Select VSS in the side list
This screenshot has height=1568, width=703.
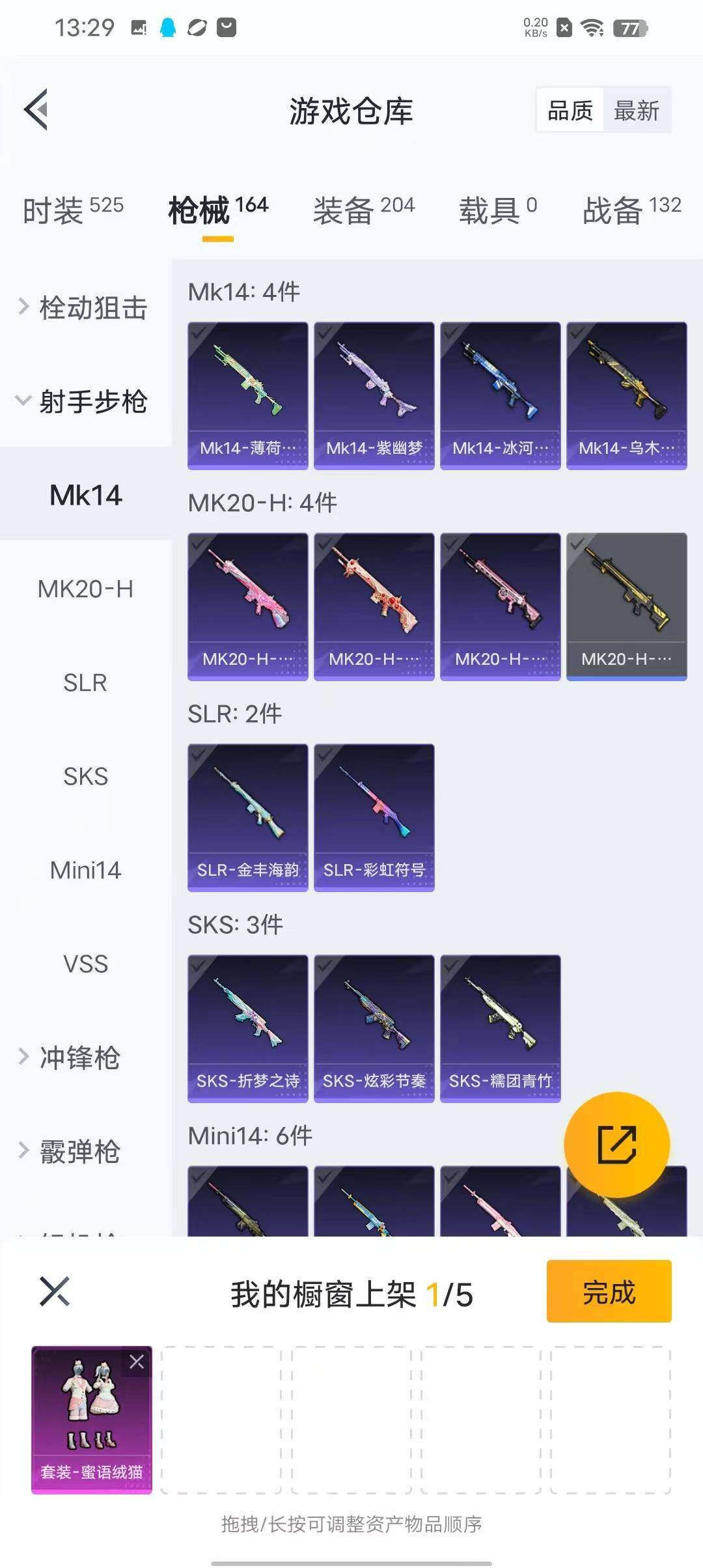tap(85, 964)
